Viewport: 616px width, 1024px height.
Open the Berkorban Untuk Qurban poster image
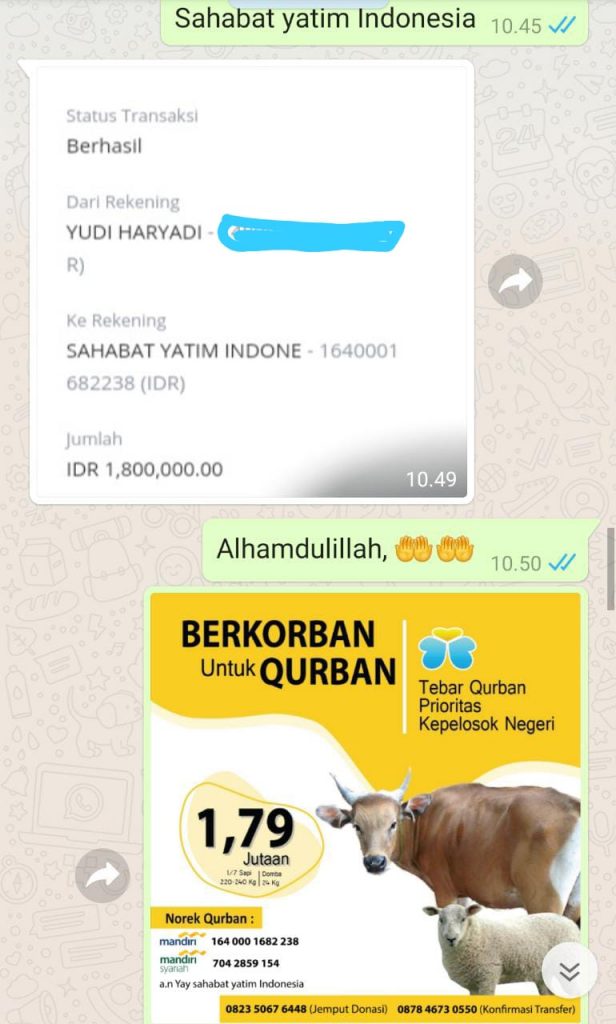pyautogui.click(x=366, y=800)
